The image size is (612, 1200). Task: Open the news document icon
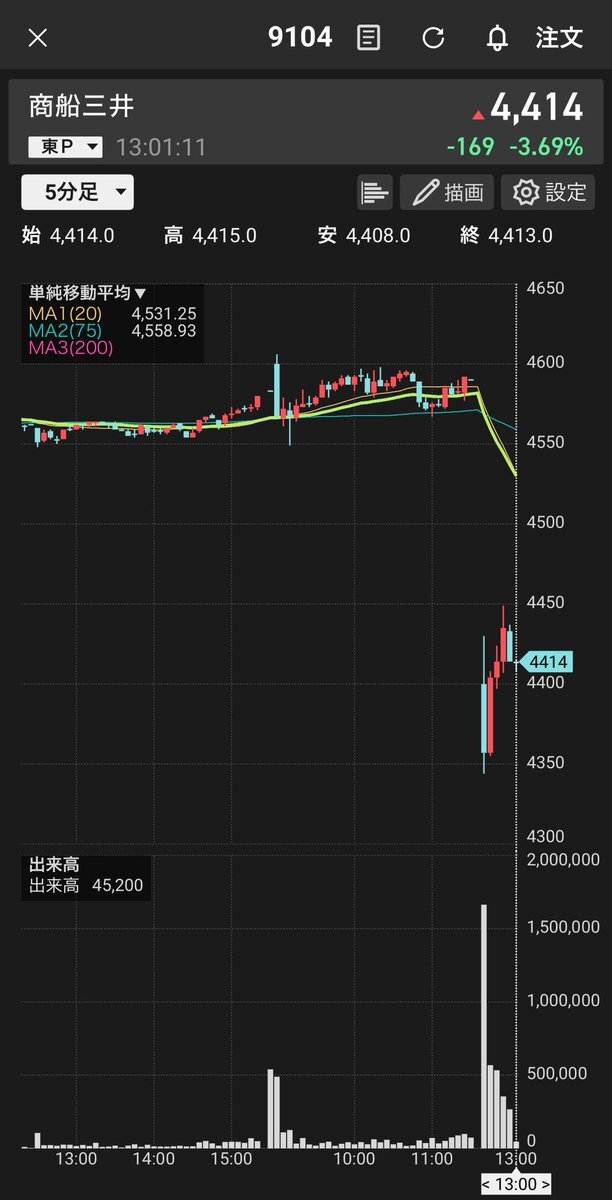pos(369,38)
